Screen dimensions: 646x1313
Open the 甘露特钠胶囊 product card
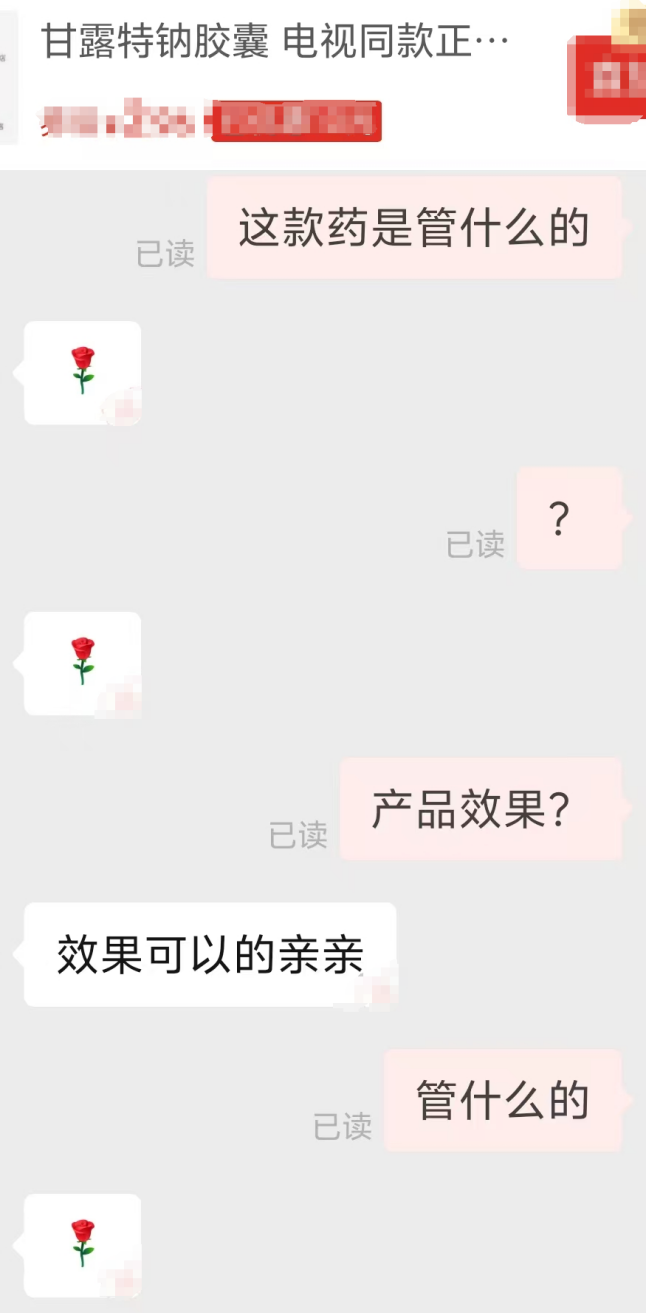click(x=275, y=44)
